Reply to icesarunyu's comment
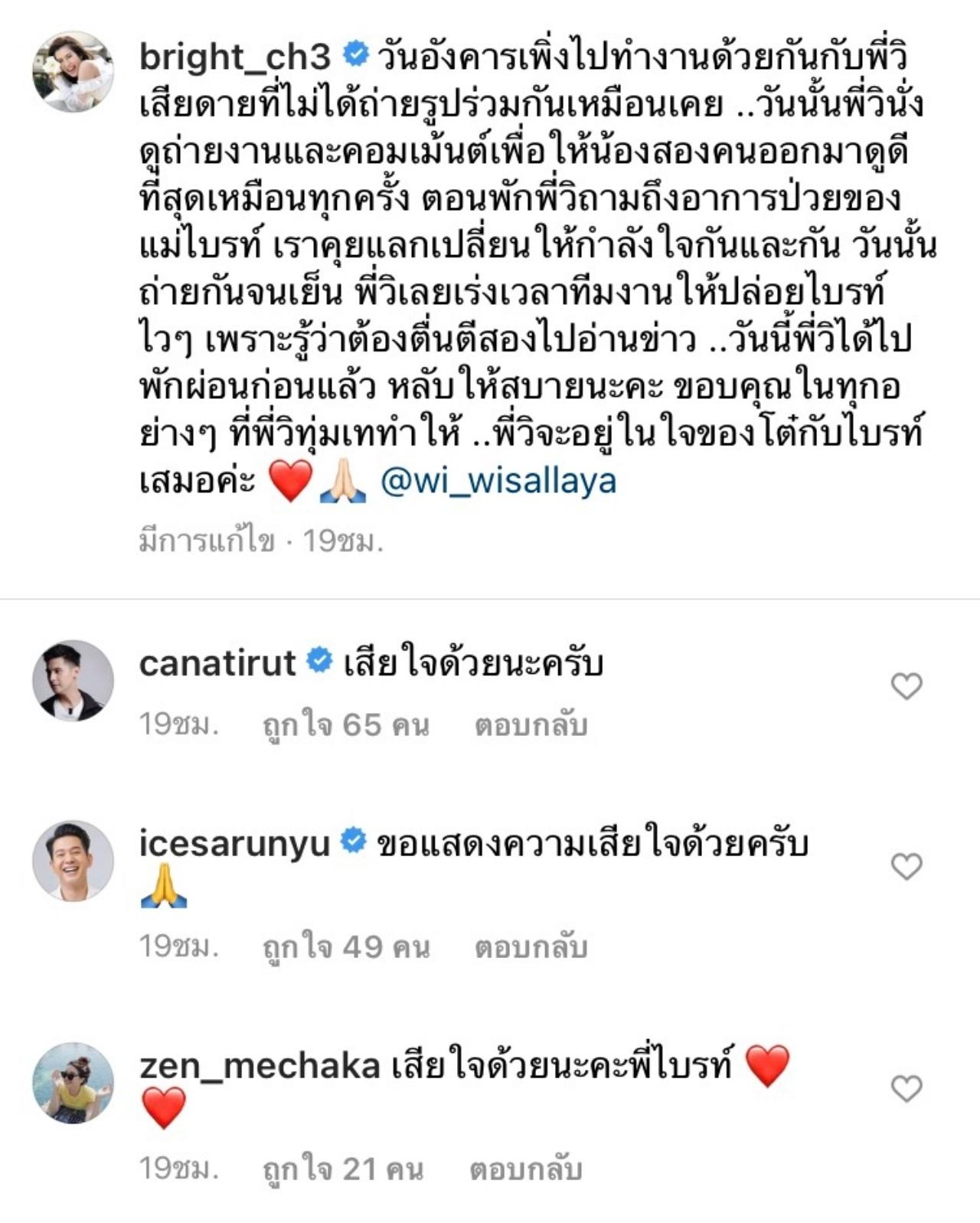980x1223 pixels. click(x=531, y=947)
